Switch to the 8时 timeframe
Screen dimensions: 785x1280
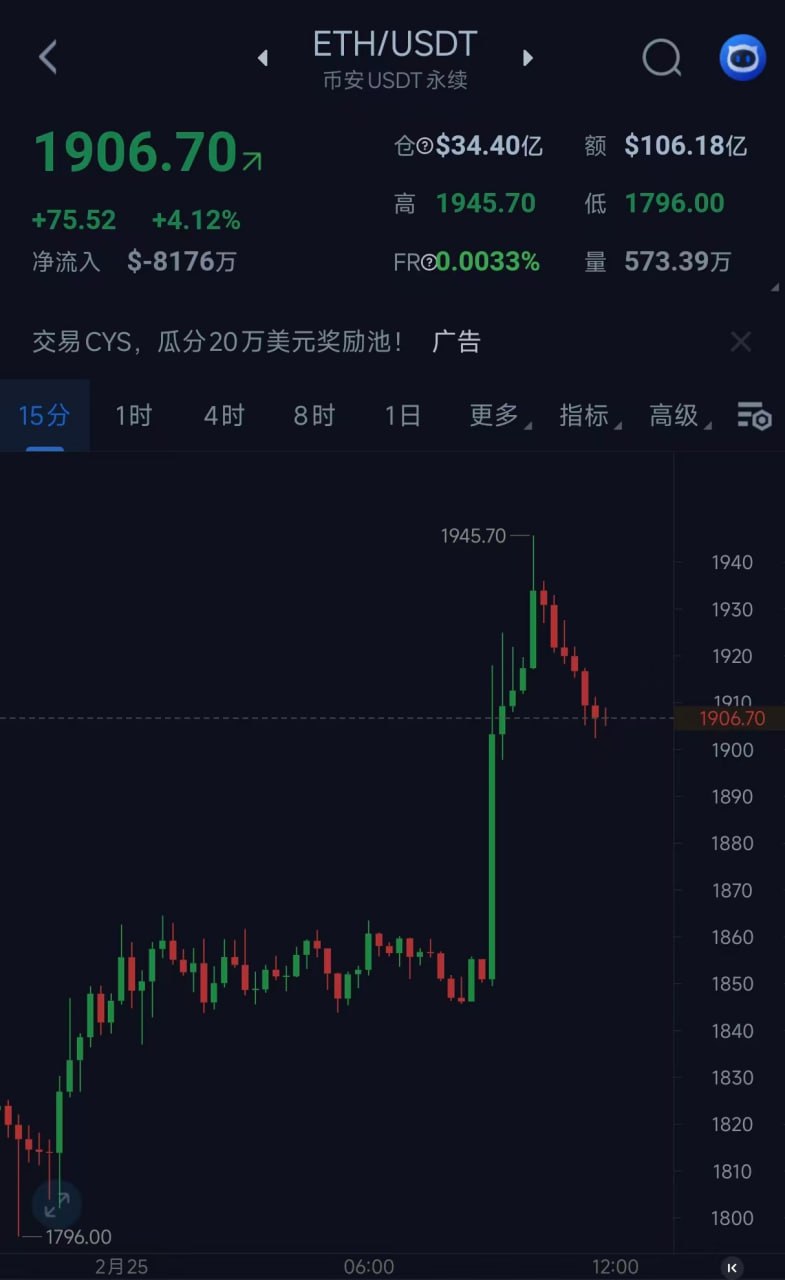314,415
